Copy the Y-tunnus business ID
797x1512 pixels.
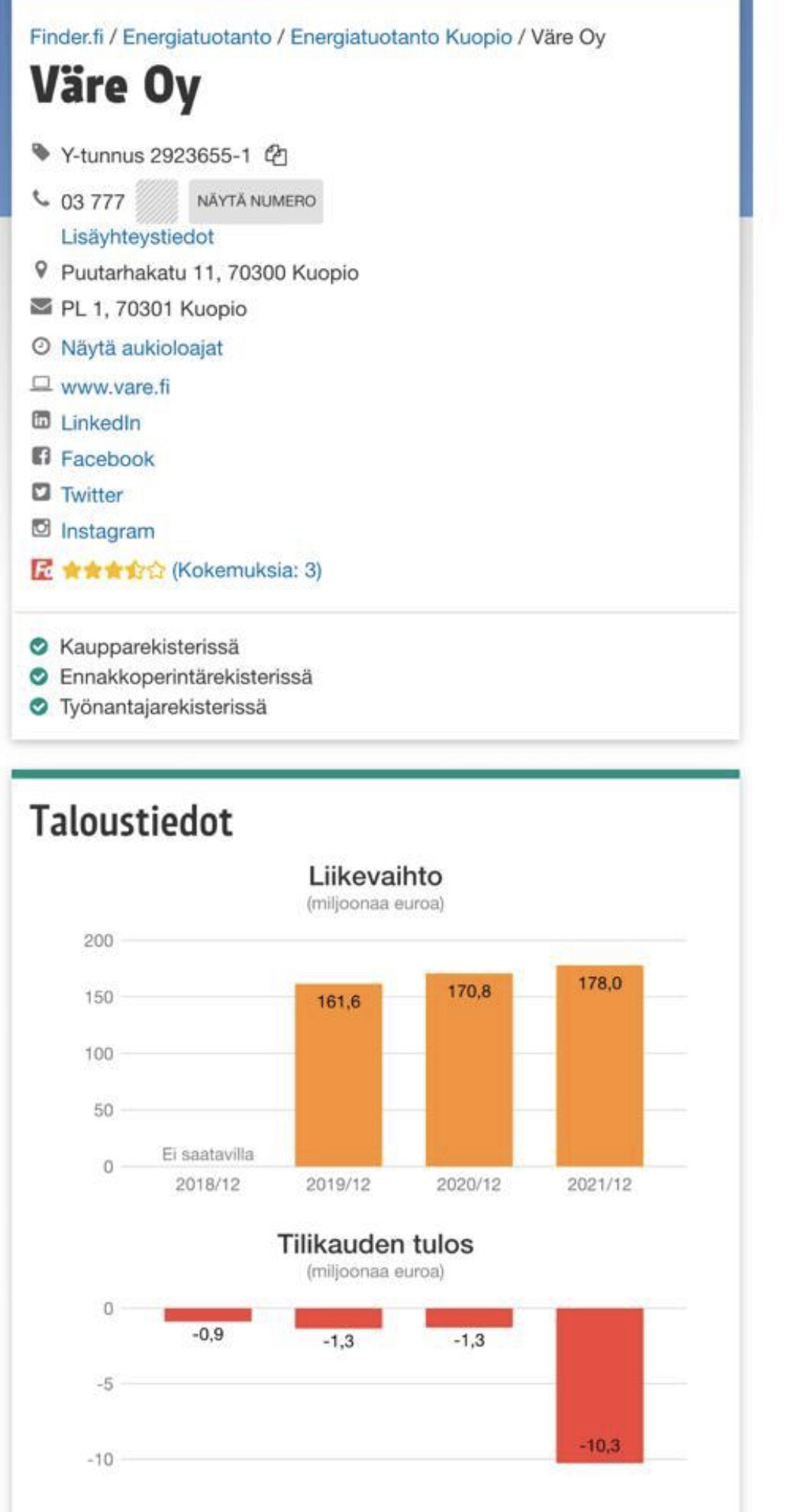tap(276, 156)
